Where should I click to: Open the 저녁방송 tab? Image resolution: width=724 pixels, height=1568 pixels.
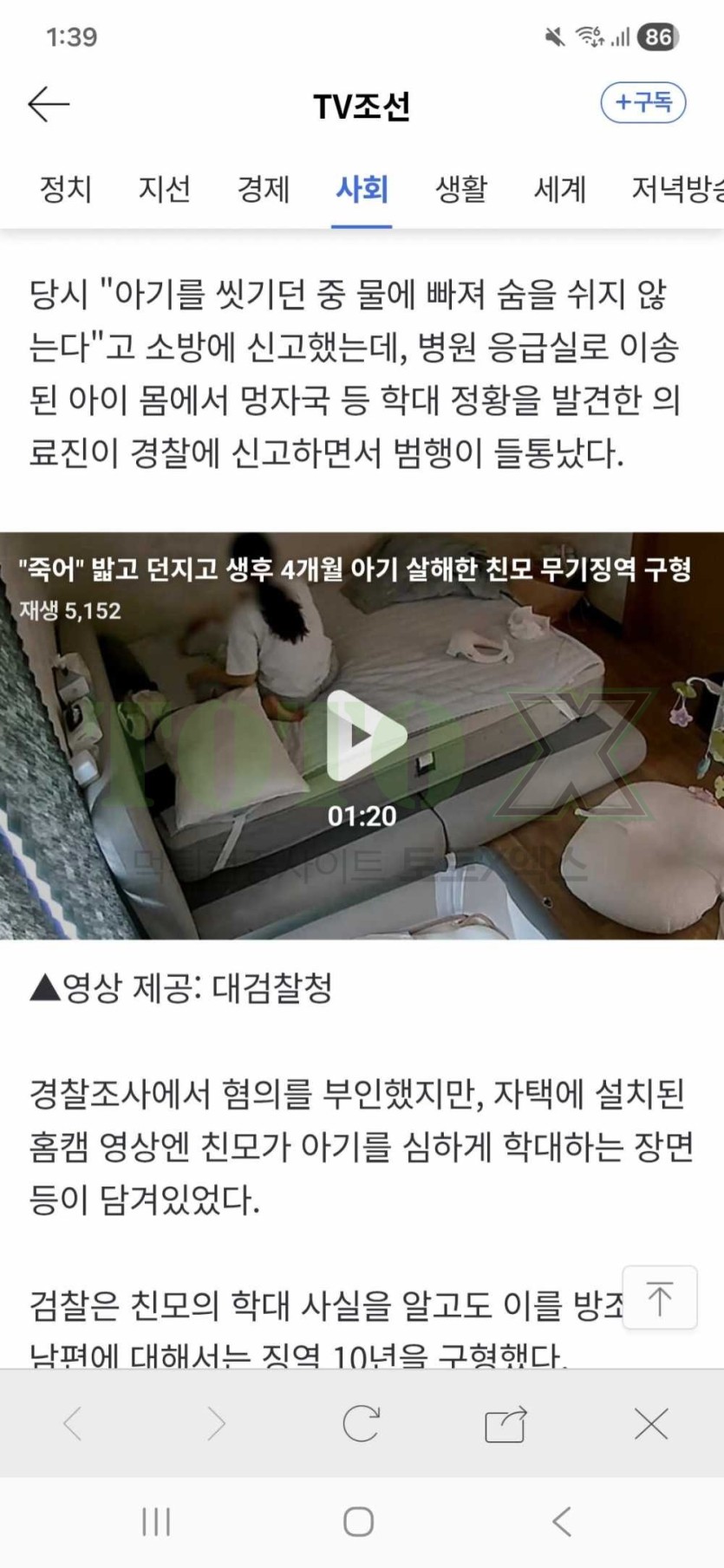coord(677,189)
